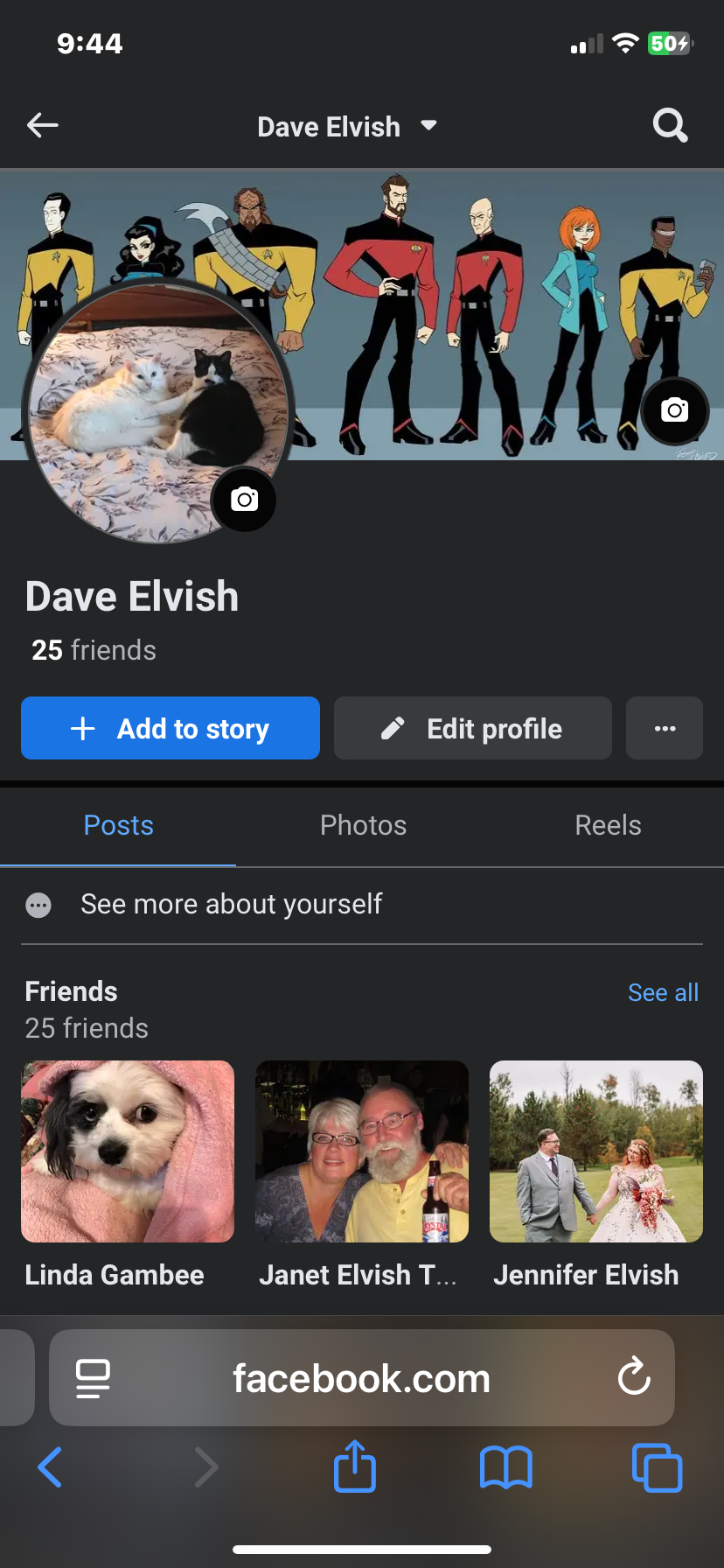This screenshot has height=1568, width=724.
Task: Switch to the Reels tab
Action: (608, 825)
